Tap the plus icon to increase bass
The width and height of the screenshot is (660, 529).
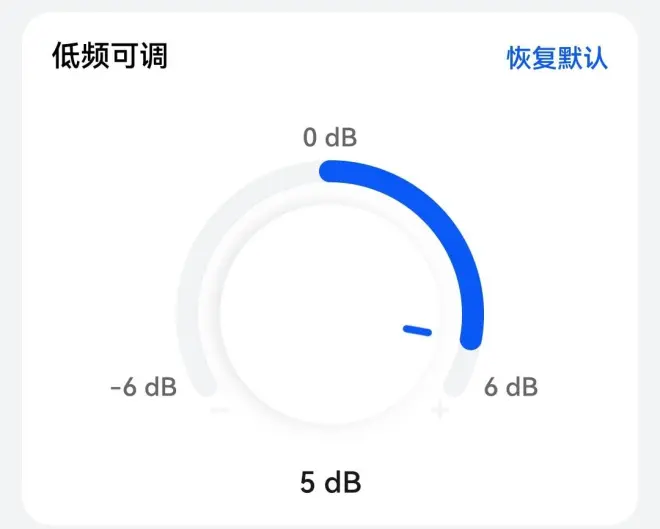pyautogui.click(x=438, y=410)
